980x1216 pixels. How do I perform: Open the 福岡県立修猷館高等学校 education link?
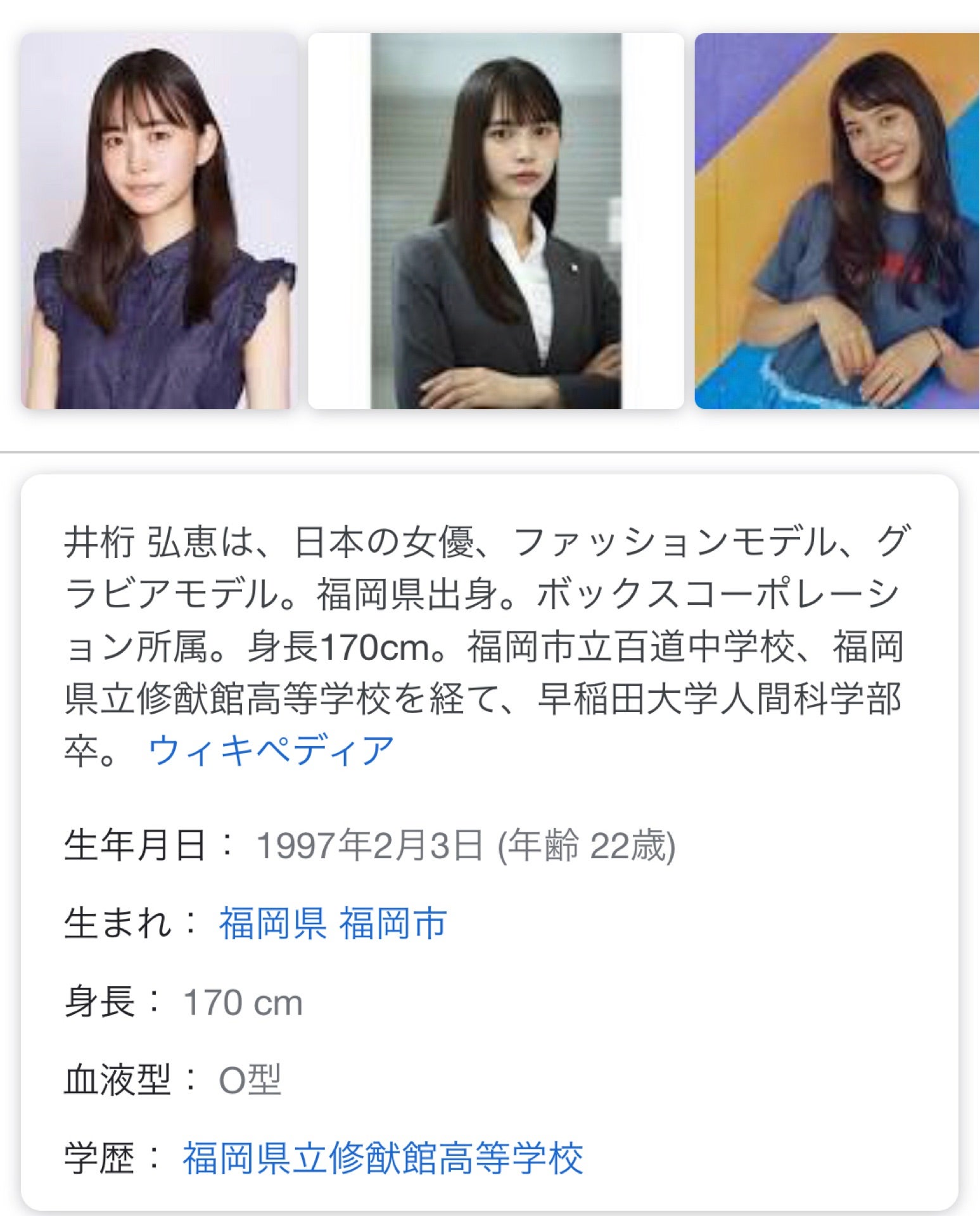click(383, 1158)
